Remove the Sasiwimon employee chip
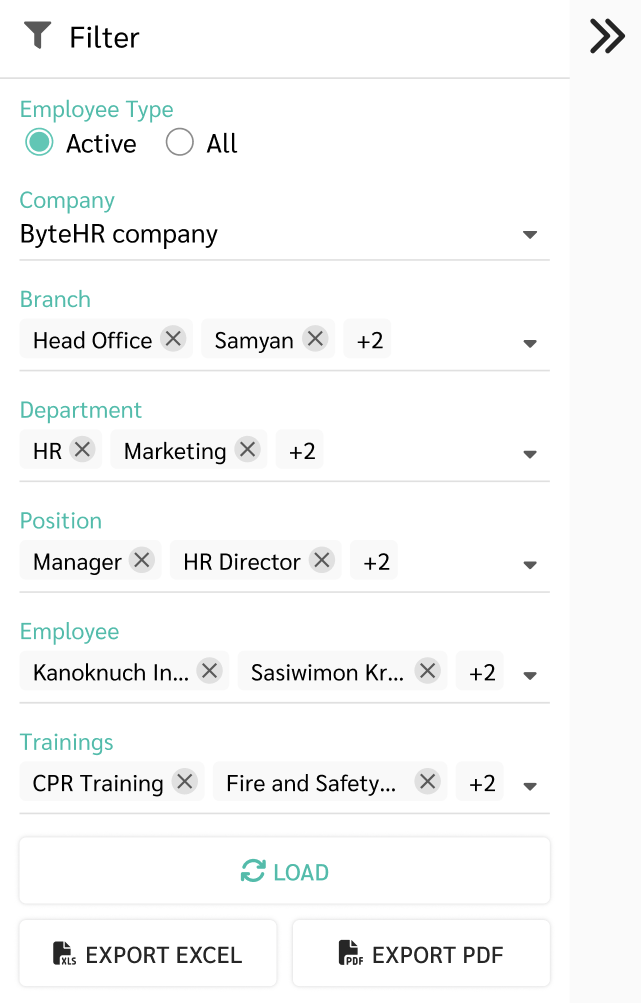The height and width of the screenshot is (1003, 641). 427,672
